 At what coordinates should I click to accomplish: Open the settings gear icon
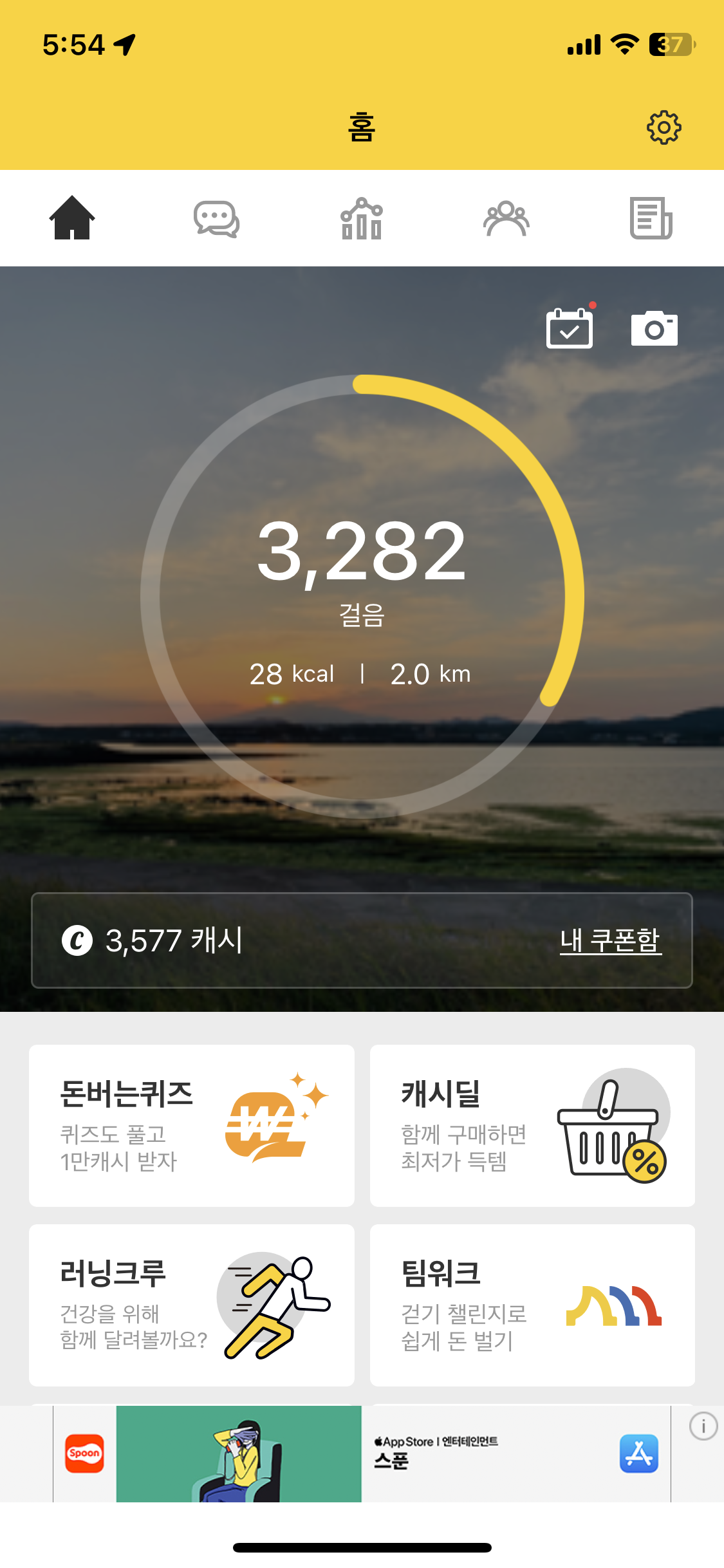click(x=664, y=127)
